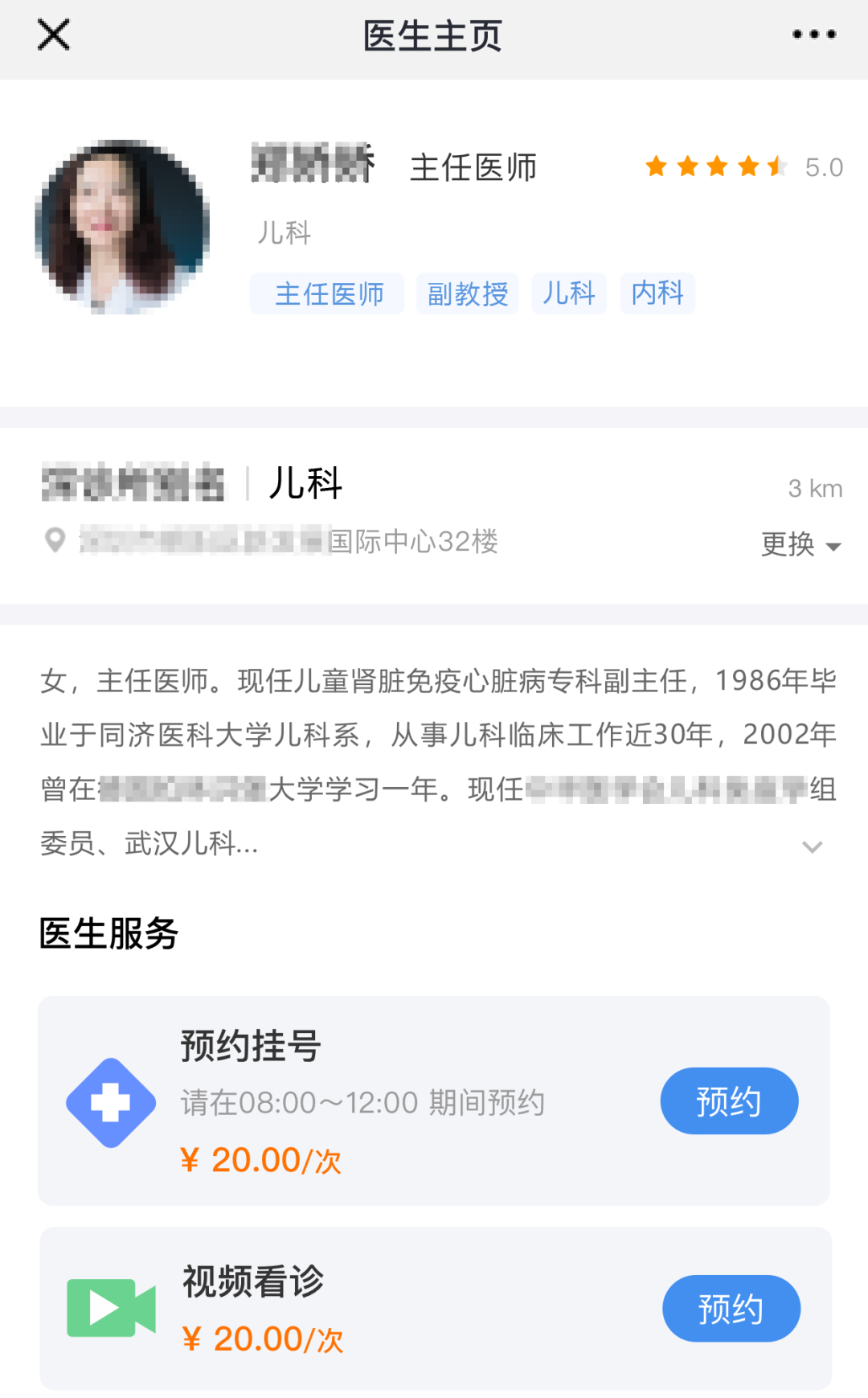Viewport: 868px width, 1398px height.
Task: Tap the three-dot more options icon
Action: pyautogui.click(x=814, y=35)
